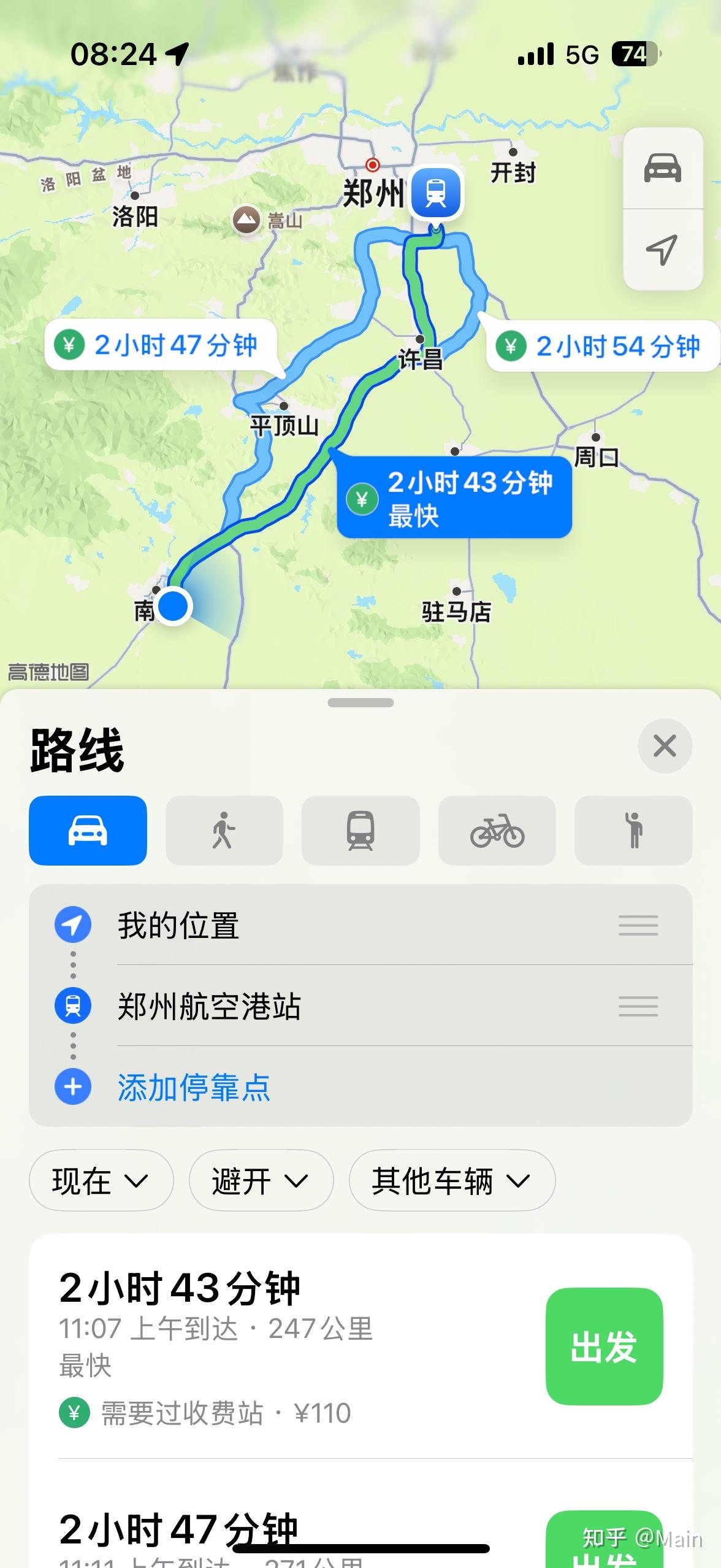The height and width of the screenshot is (1568, 721).
Task: Select the 2小时54分钟 route label on map
Action: [603, 347]
